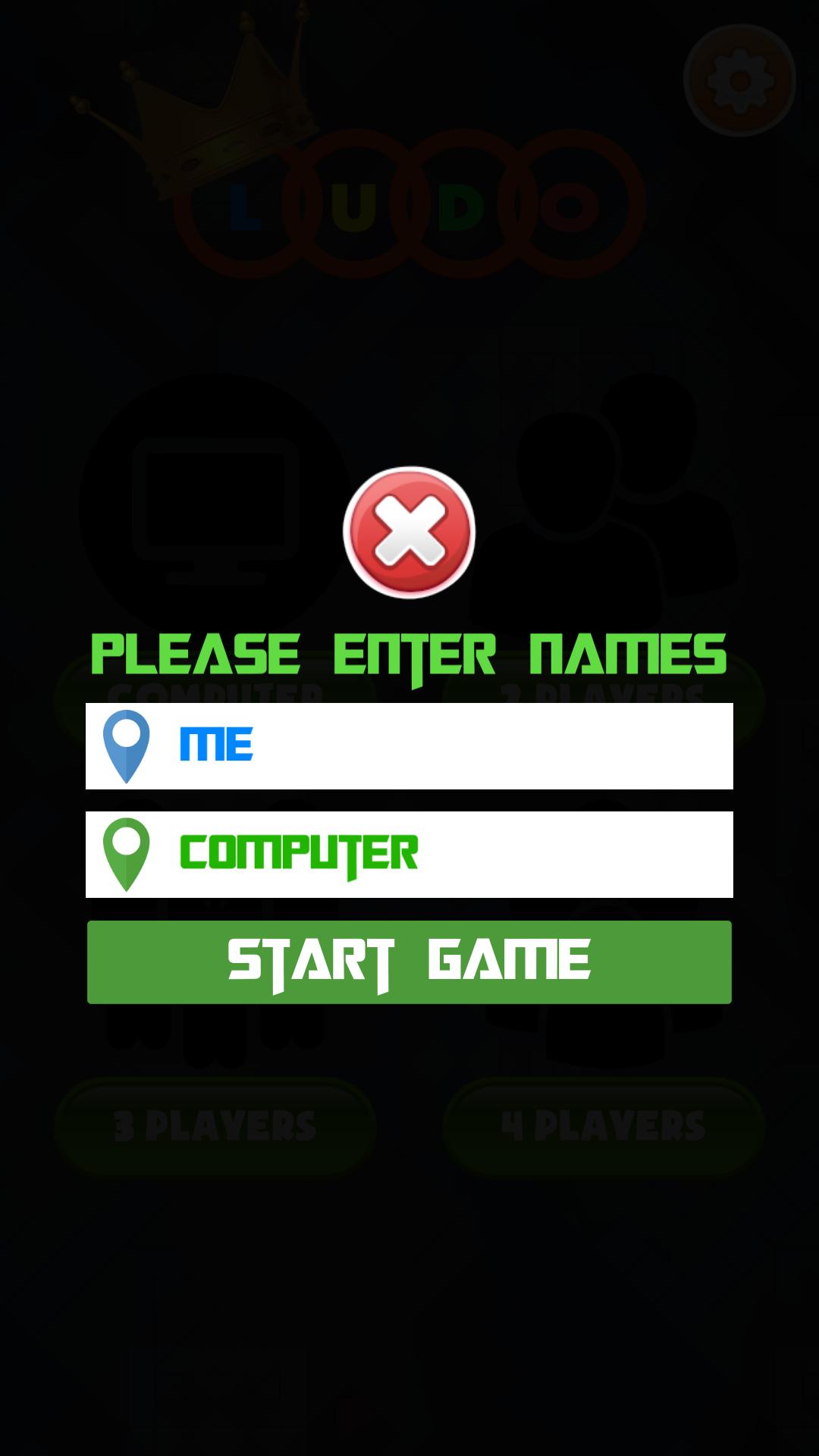This screenshot has width=819, height=1456.
Task: Close the enter names dialog
Action: coord(409,532)
